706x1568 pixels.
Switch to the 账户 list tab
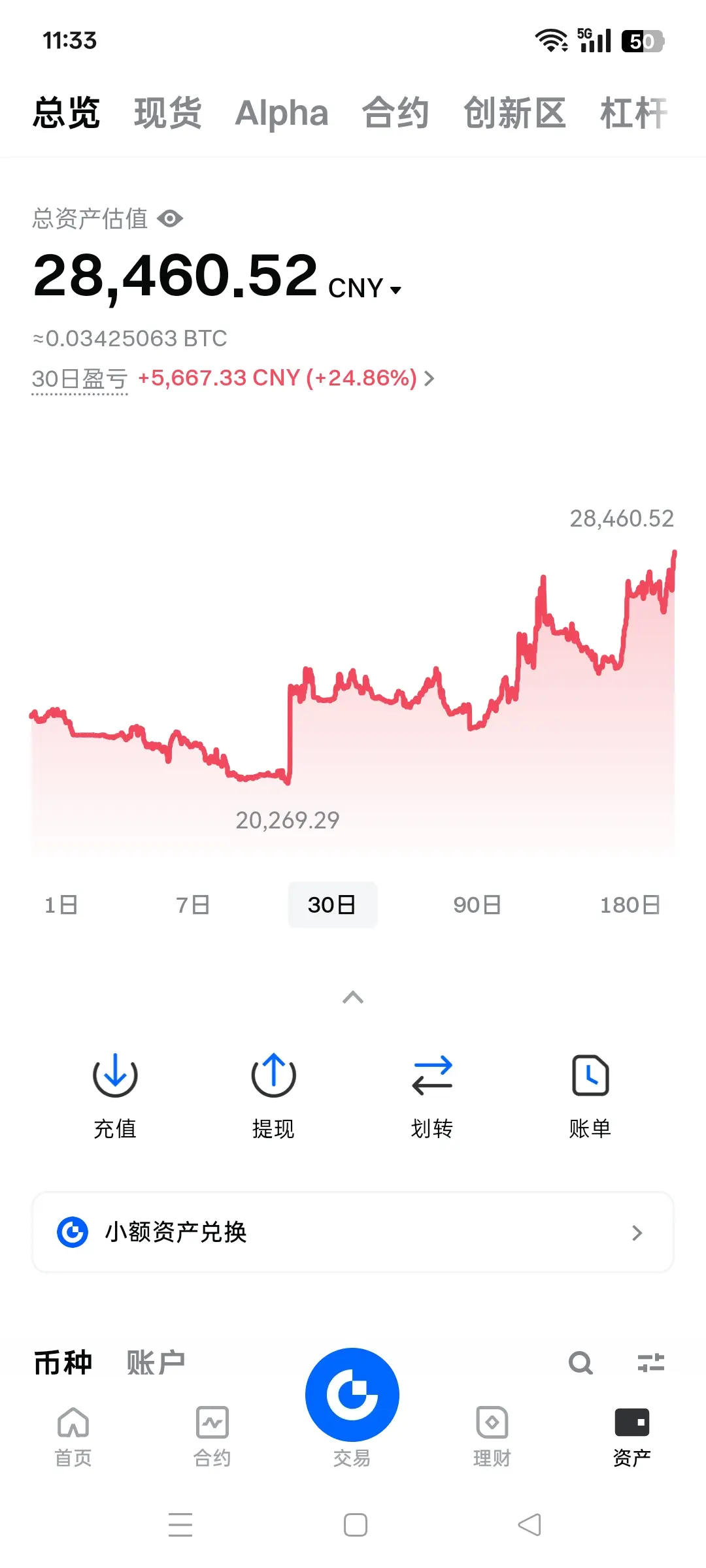pyautogui.click(x=156, y=1363)
